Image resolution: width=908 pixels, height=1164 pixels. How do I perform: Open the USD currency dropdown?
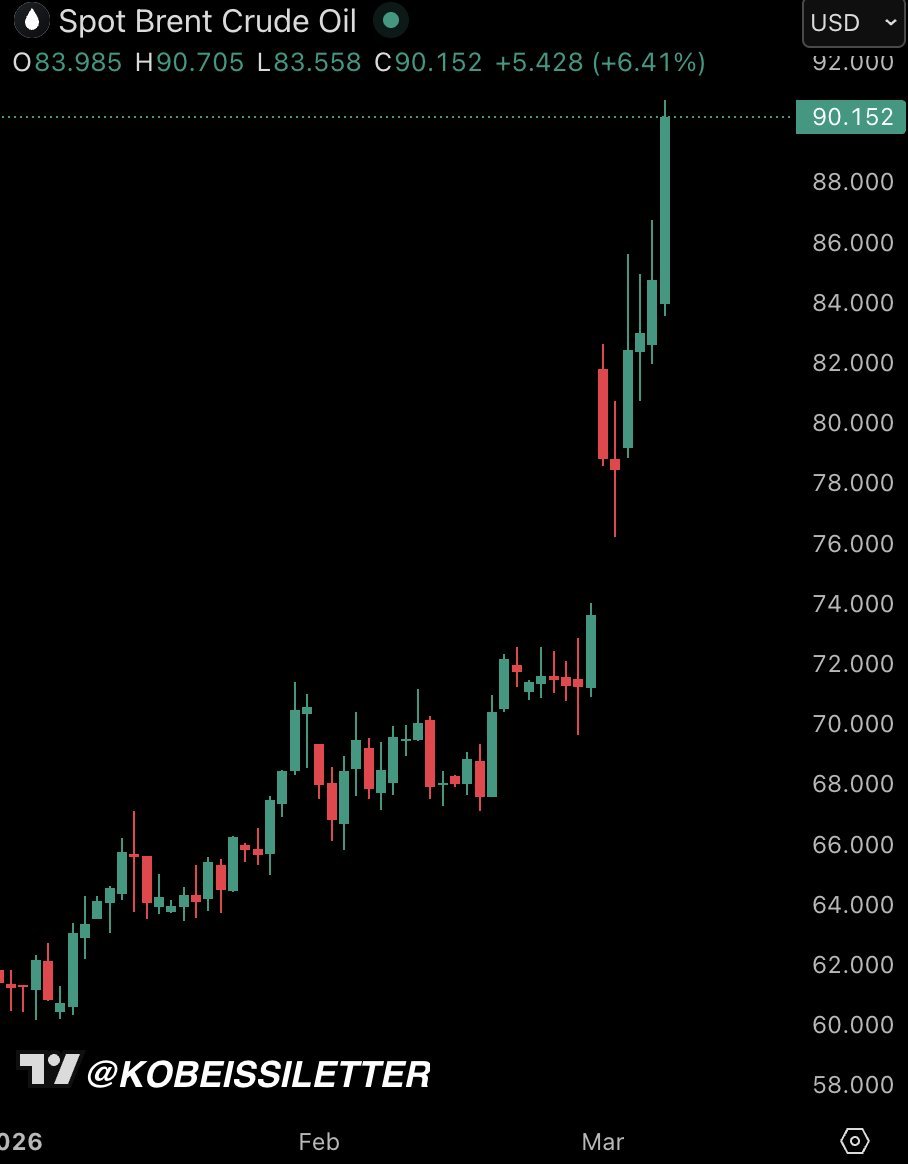(x=852, y=22)
